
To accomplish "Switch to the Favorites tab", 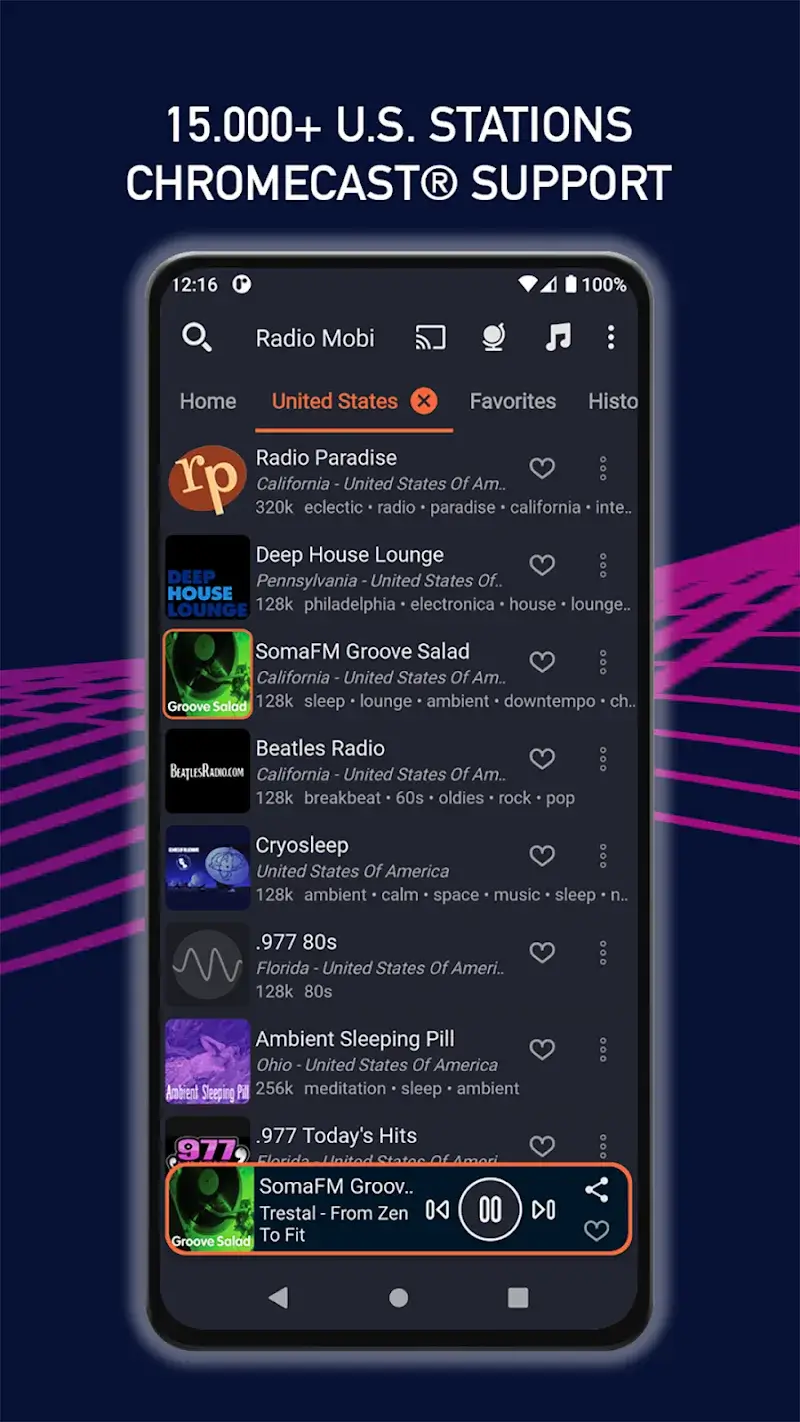I will [x=513, y=401].
